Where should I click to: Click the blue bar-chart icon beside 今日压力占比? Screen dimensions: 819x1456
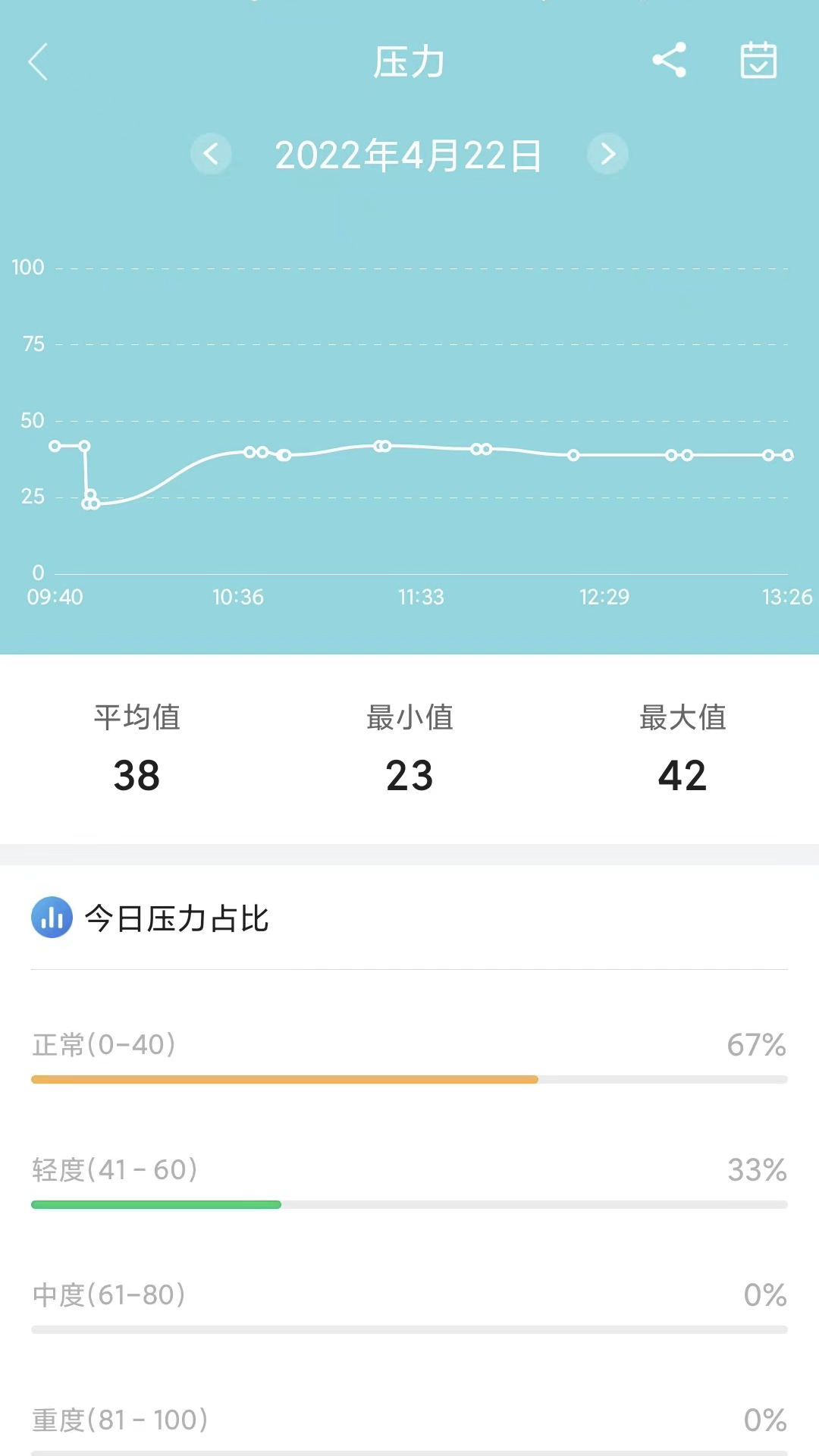coord(52,917)
